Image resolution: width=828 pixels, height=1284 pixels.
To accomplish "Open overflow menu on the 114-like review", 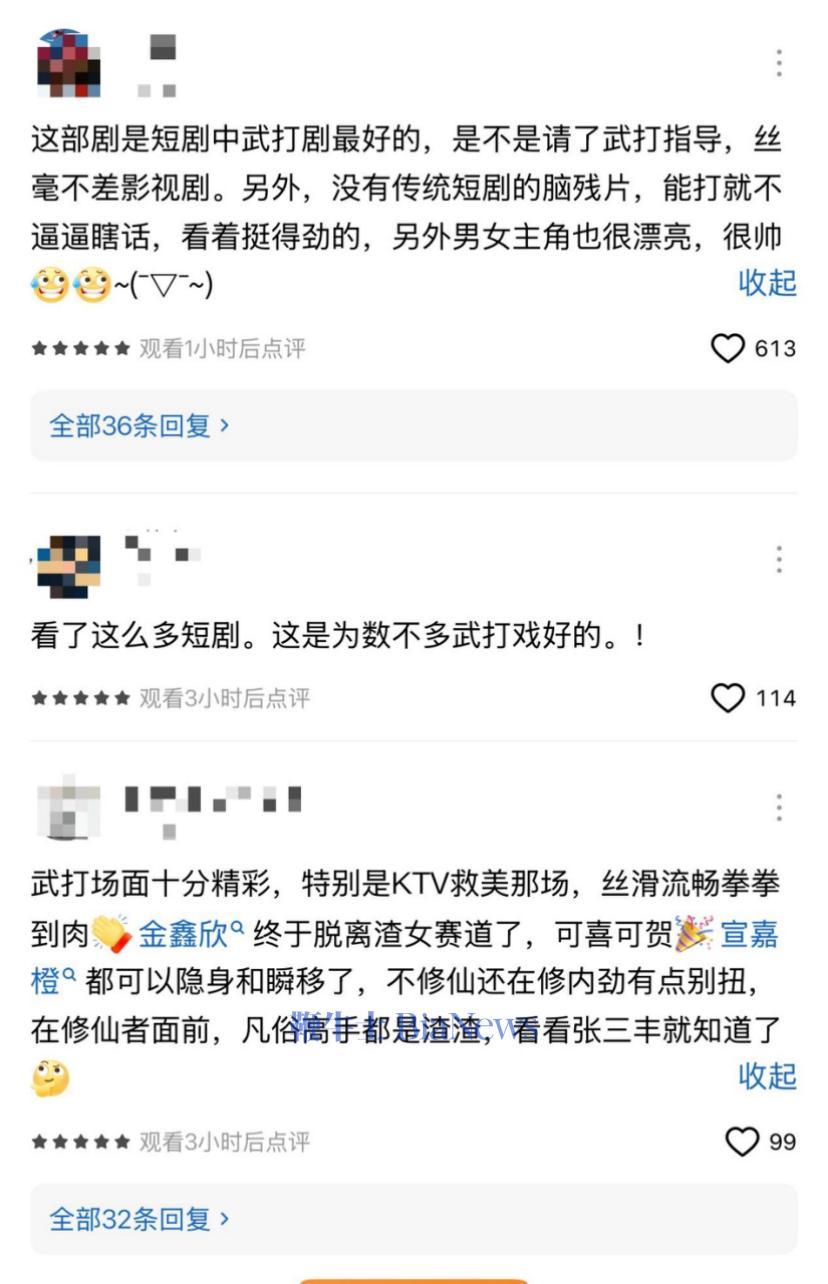I will pyautogui.click(x=779, y=560).
